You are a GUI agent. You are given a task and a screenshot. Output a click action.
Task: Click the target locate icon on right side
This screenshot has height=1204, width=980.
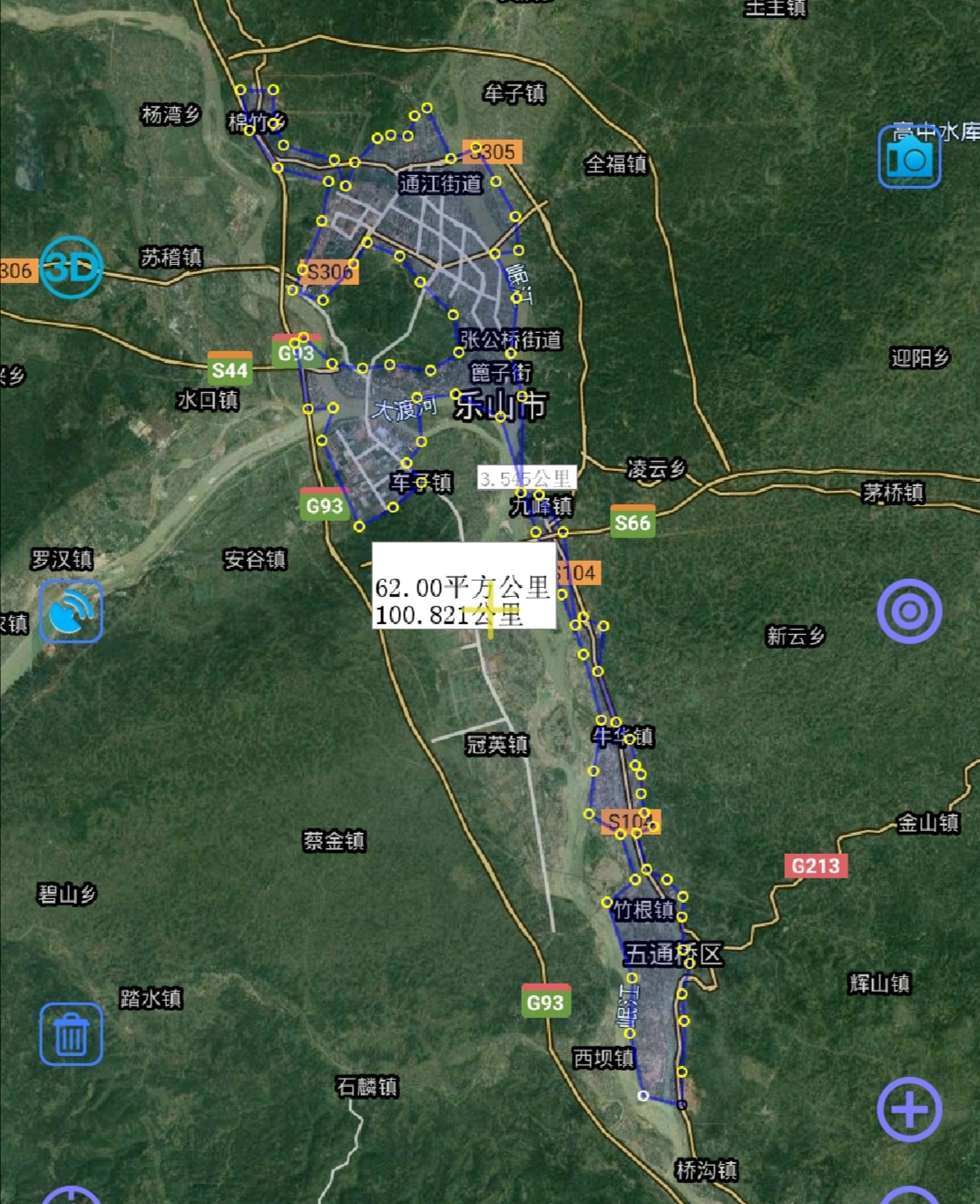coord(910,613)
